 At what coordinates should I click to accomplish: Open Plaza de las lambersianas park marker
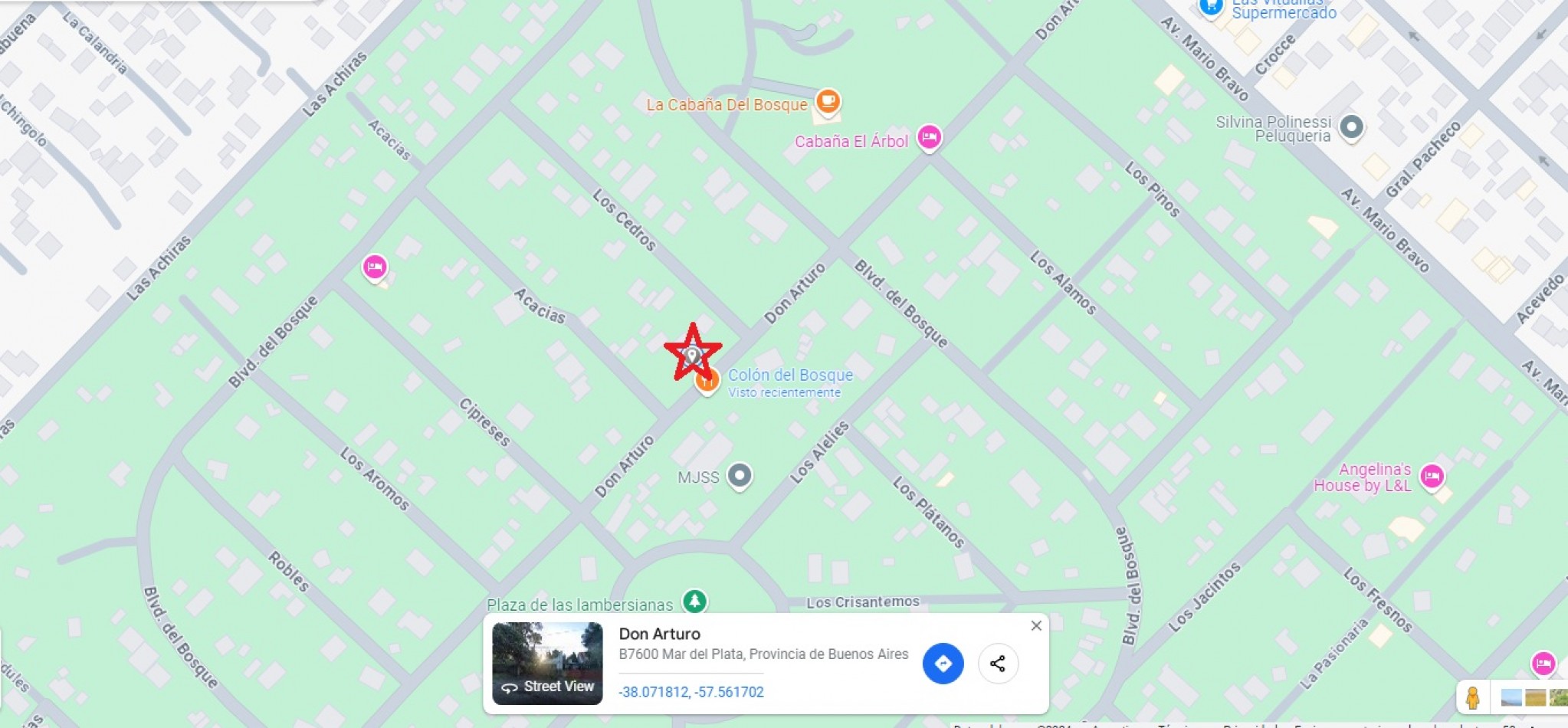pos(694,602)
